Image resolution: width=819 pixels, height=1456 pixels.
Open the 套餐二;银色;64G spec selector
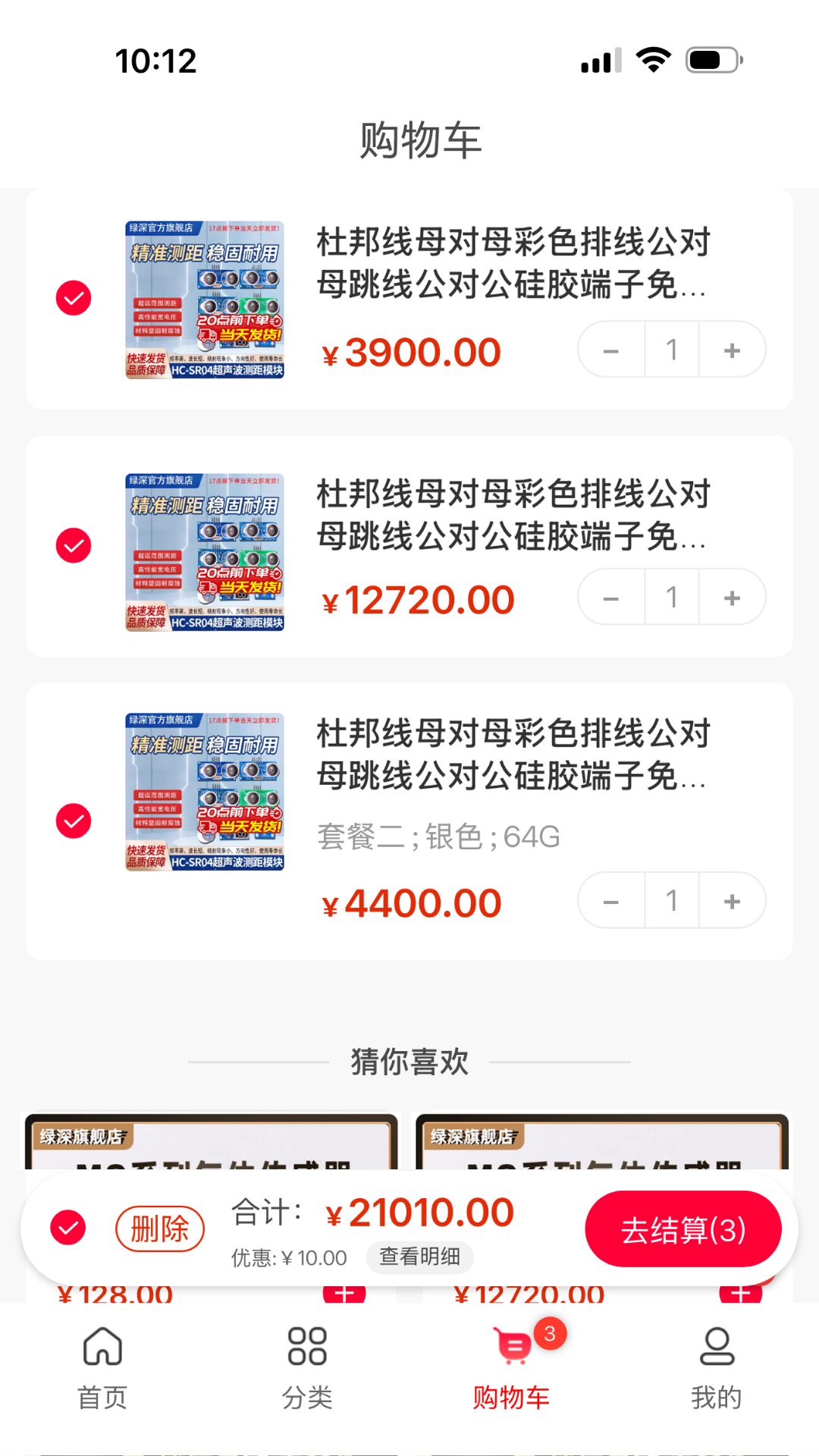[x=438, y=837]
